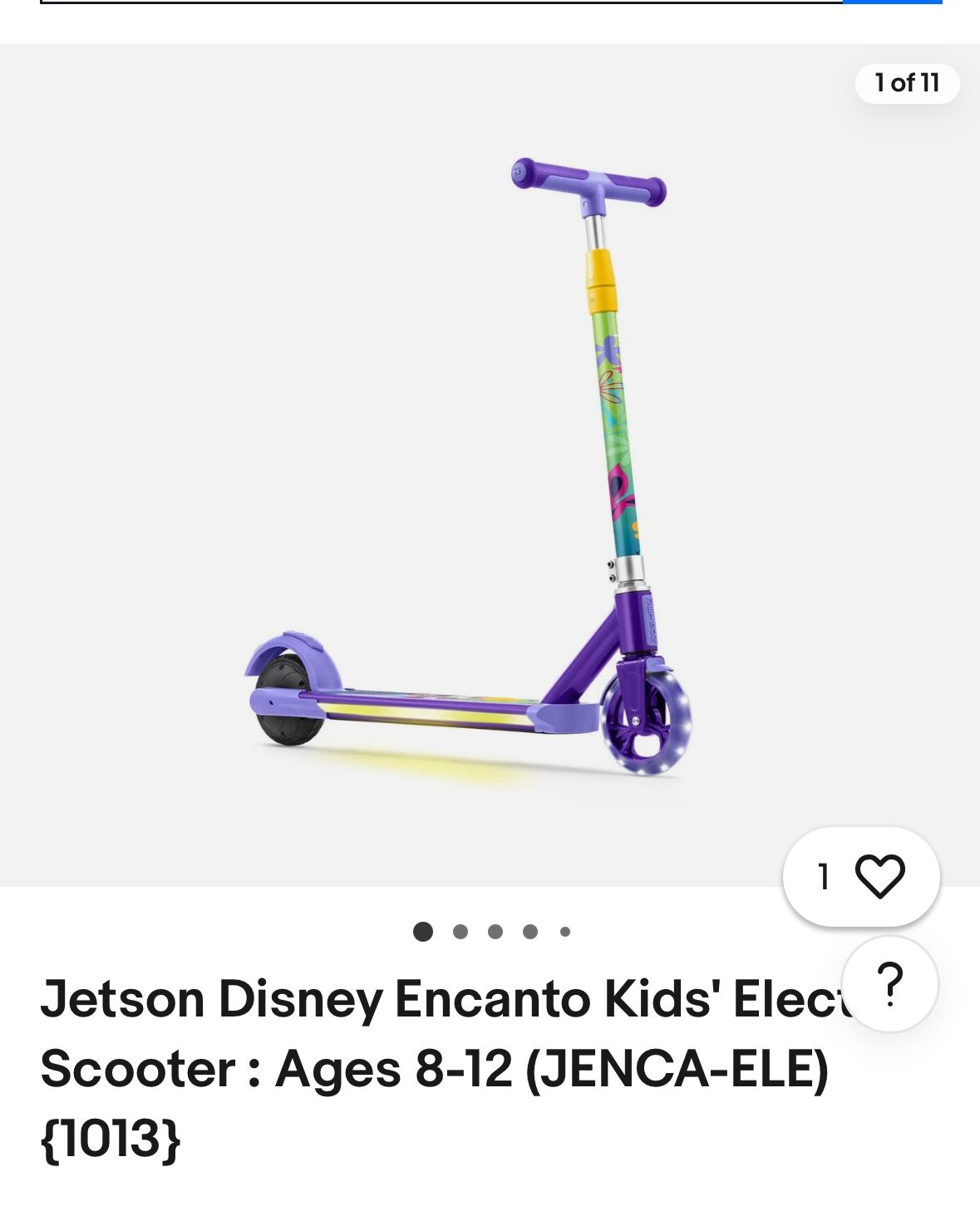Open the help question mark button

click(x=889, y=984)
